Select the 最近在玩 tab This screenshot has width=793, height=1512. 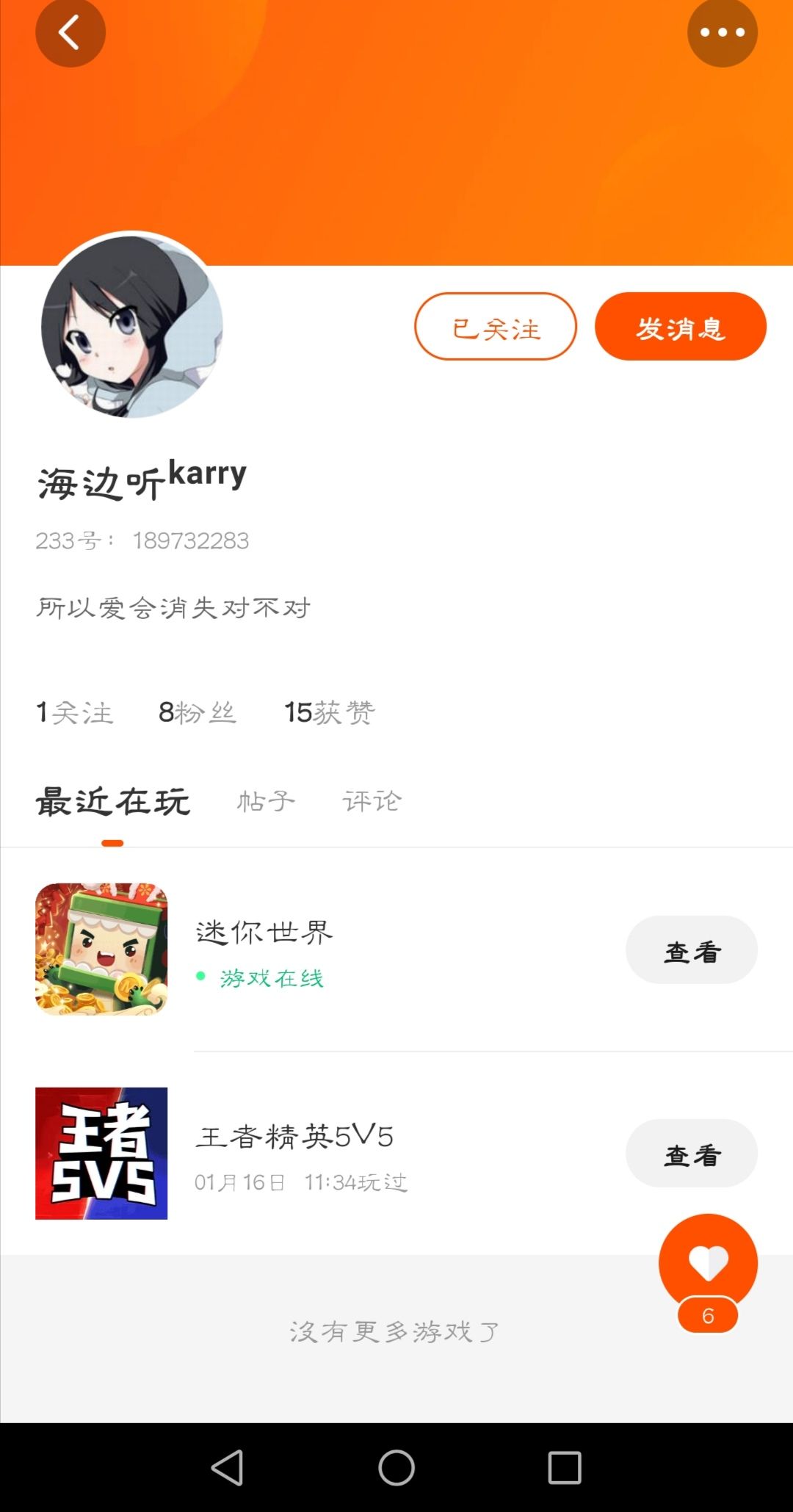(113, 801)
